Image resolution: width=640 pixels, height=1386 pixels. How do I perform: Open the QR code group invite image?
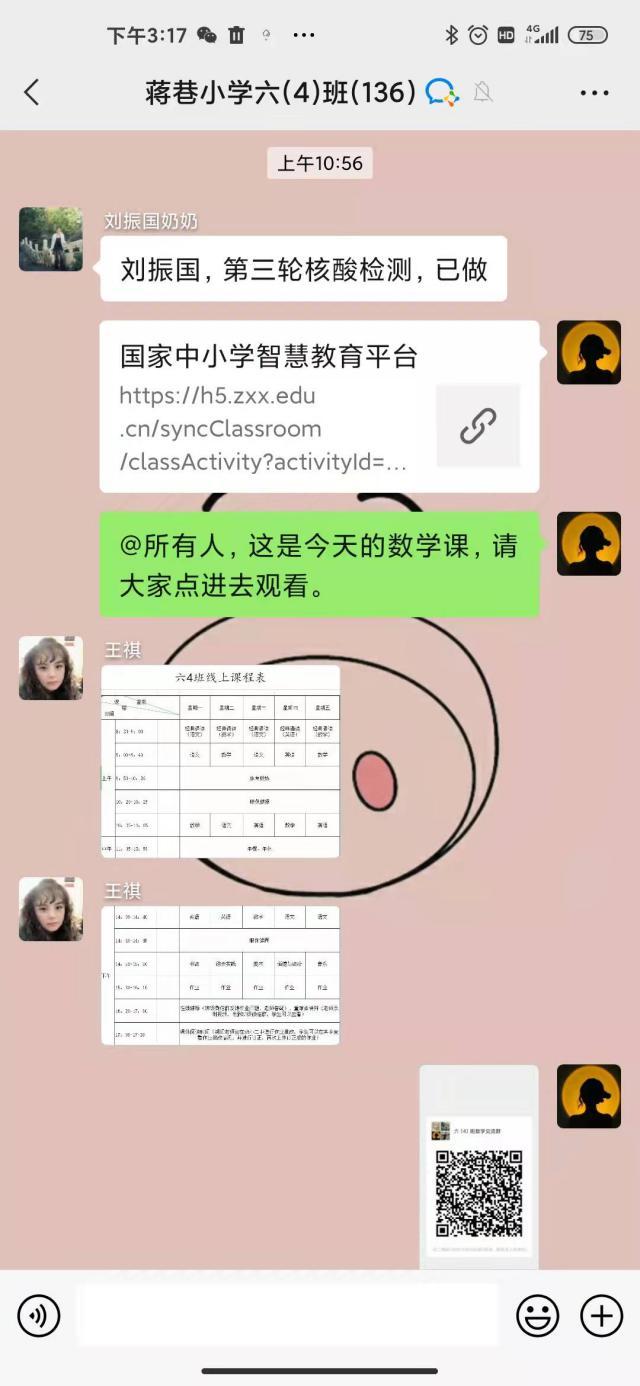click(479, 1172)
